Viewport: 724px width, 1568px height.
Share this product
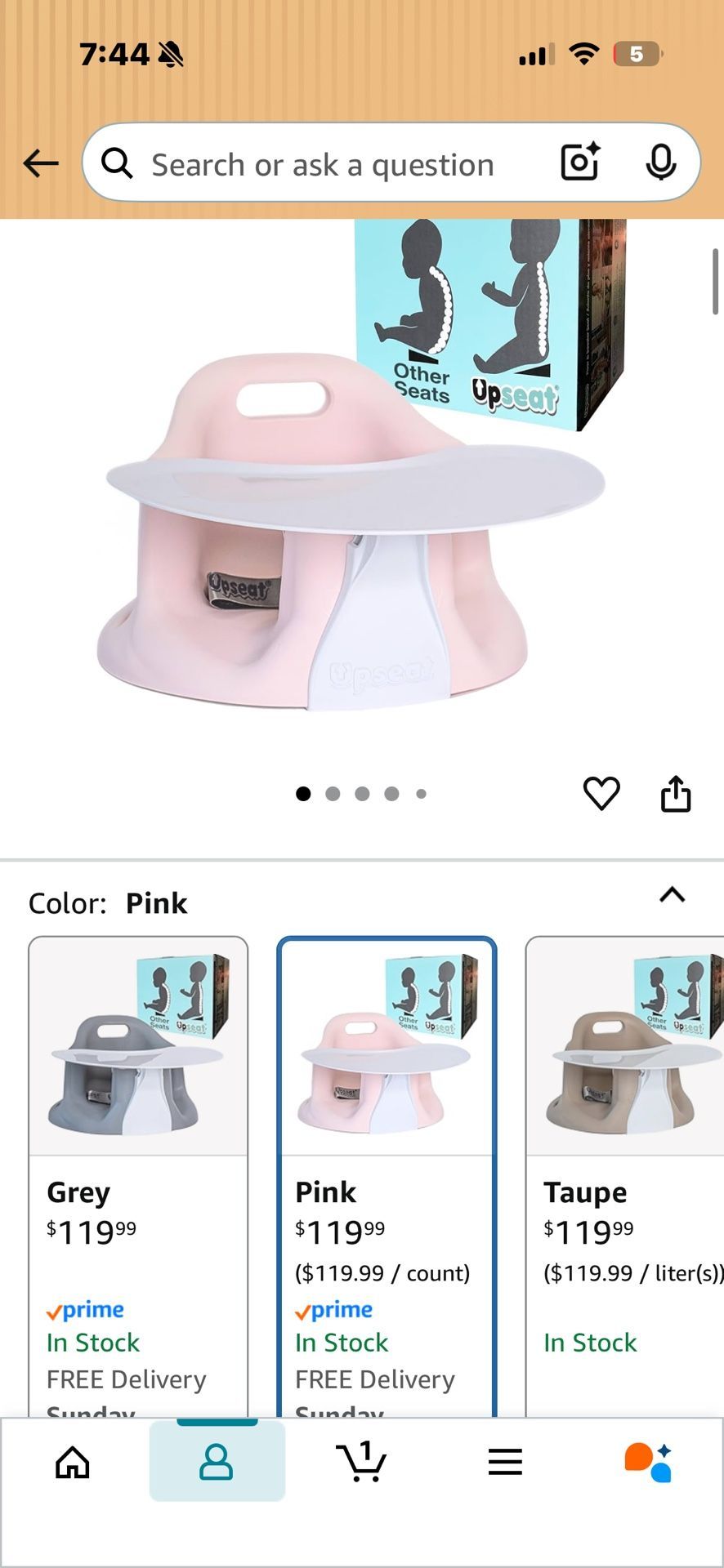click(x=676, y=793)
